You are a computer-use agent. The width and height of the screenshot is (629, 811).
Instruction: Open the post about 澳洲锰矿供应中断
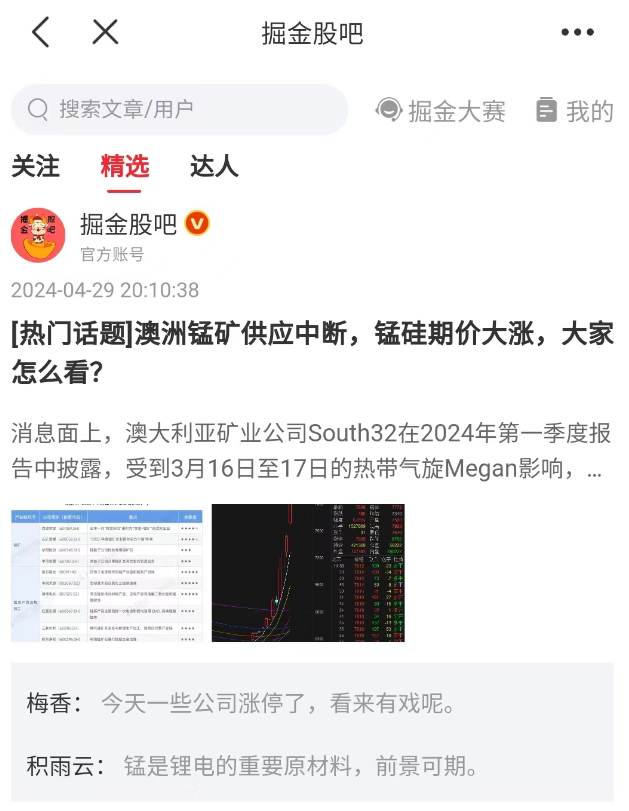pos(312,352)
